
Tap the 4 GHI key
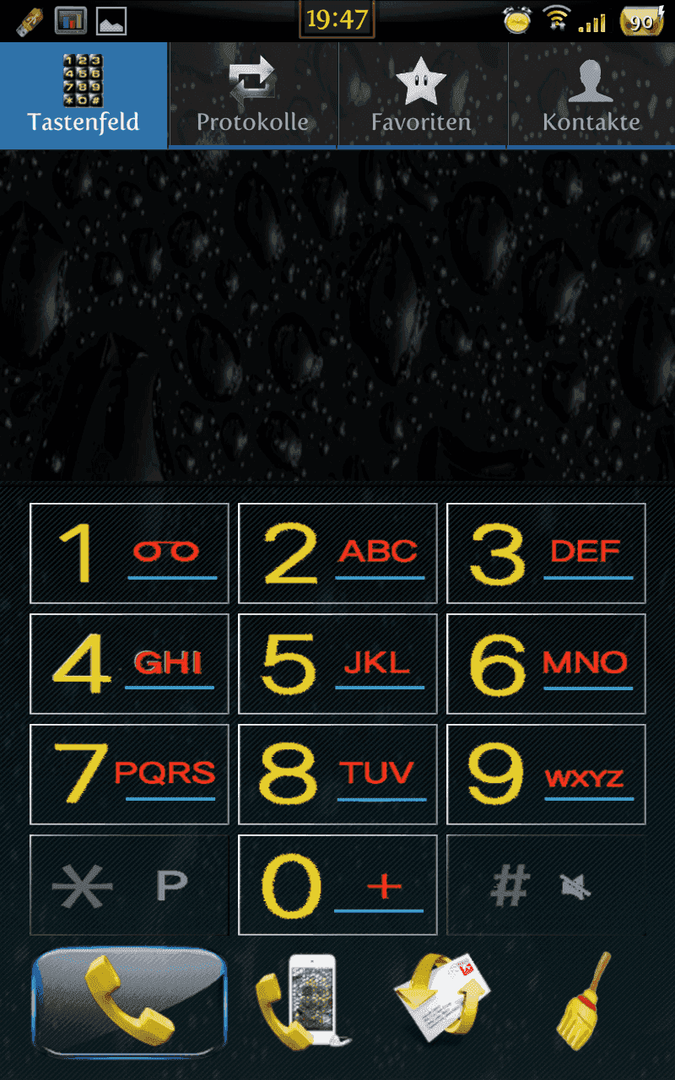click(130, 663)
